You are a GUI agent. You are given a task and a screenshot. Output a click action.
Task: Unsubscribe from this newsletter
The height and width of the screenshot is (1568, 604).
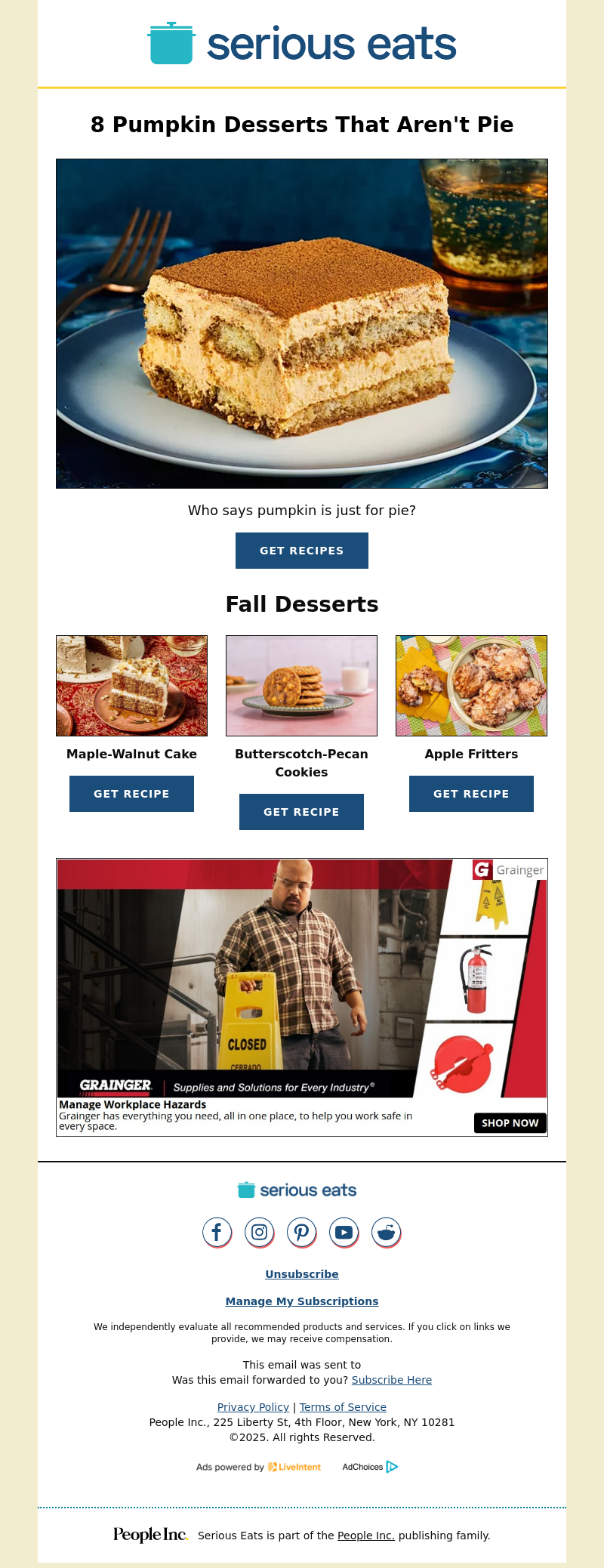tap(301, 1274)
